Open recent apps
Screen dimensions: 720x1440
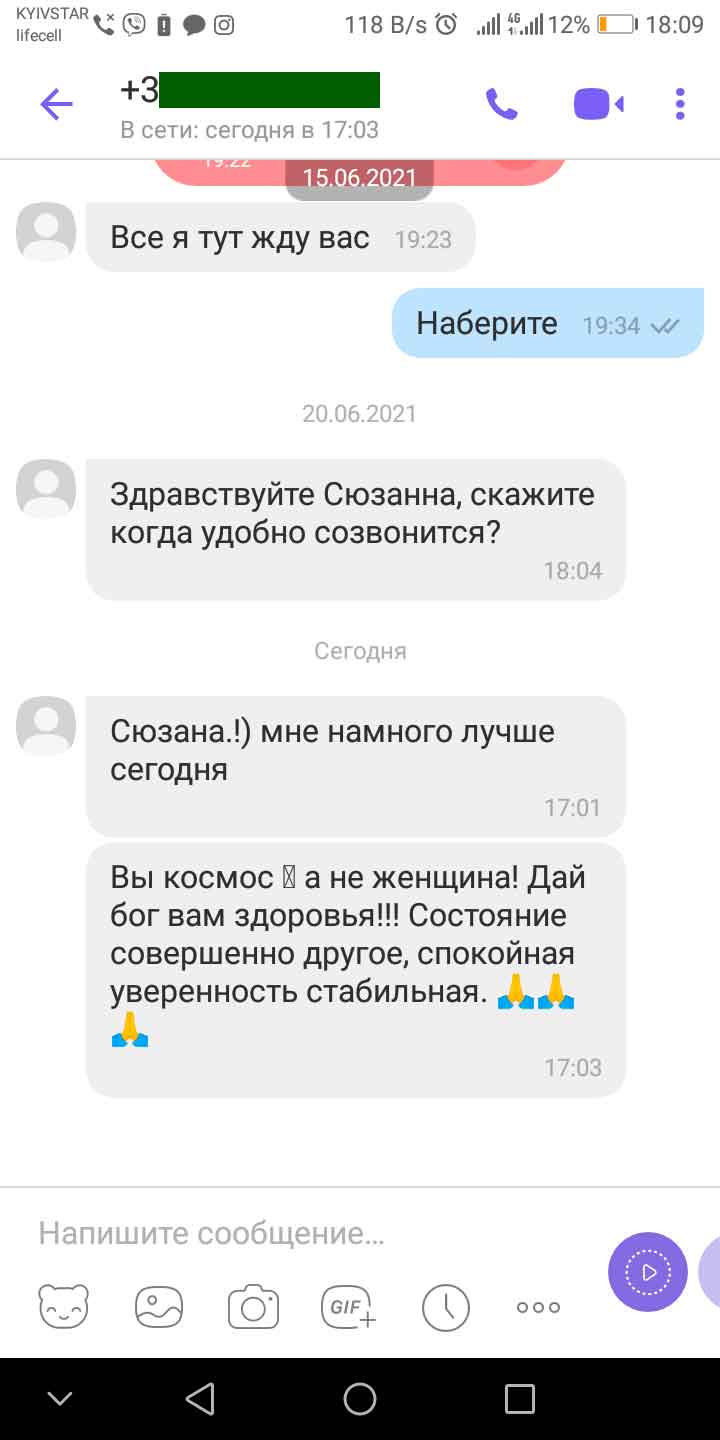point(519,1399)
